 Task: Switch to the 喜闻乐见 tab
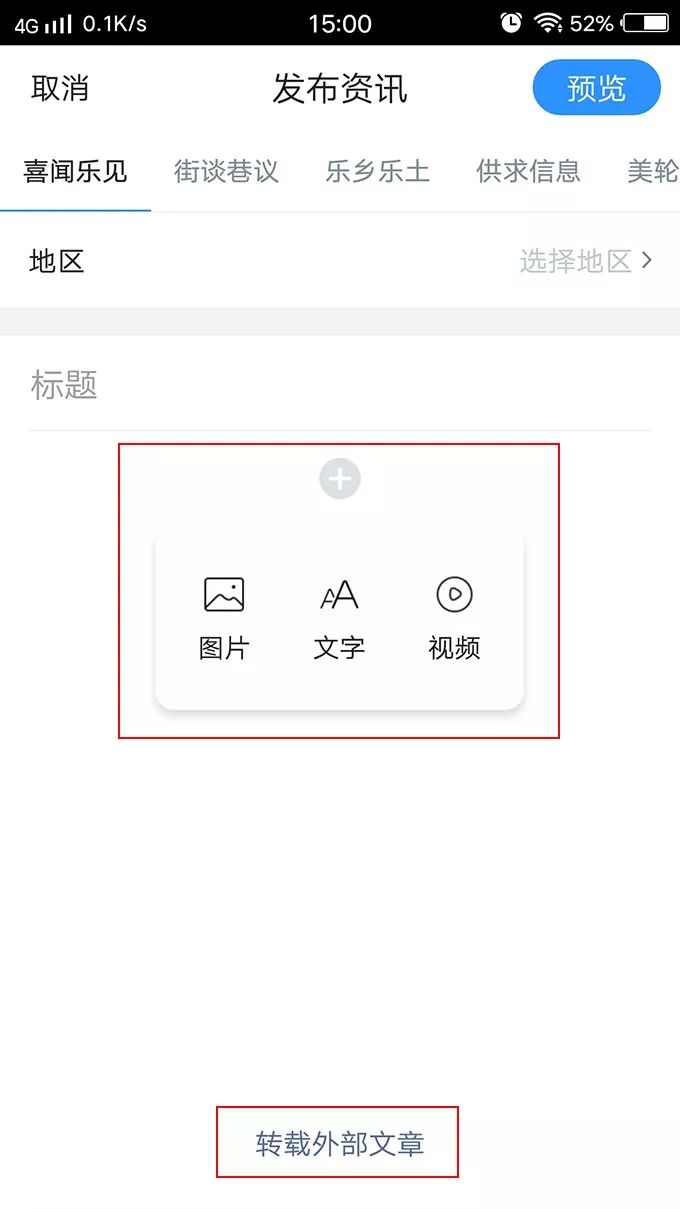tap(76, 171)
